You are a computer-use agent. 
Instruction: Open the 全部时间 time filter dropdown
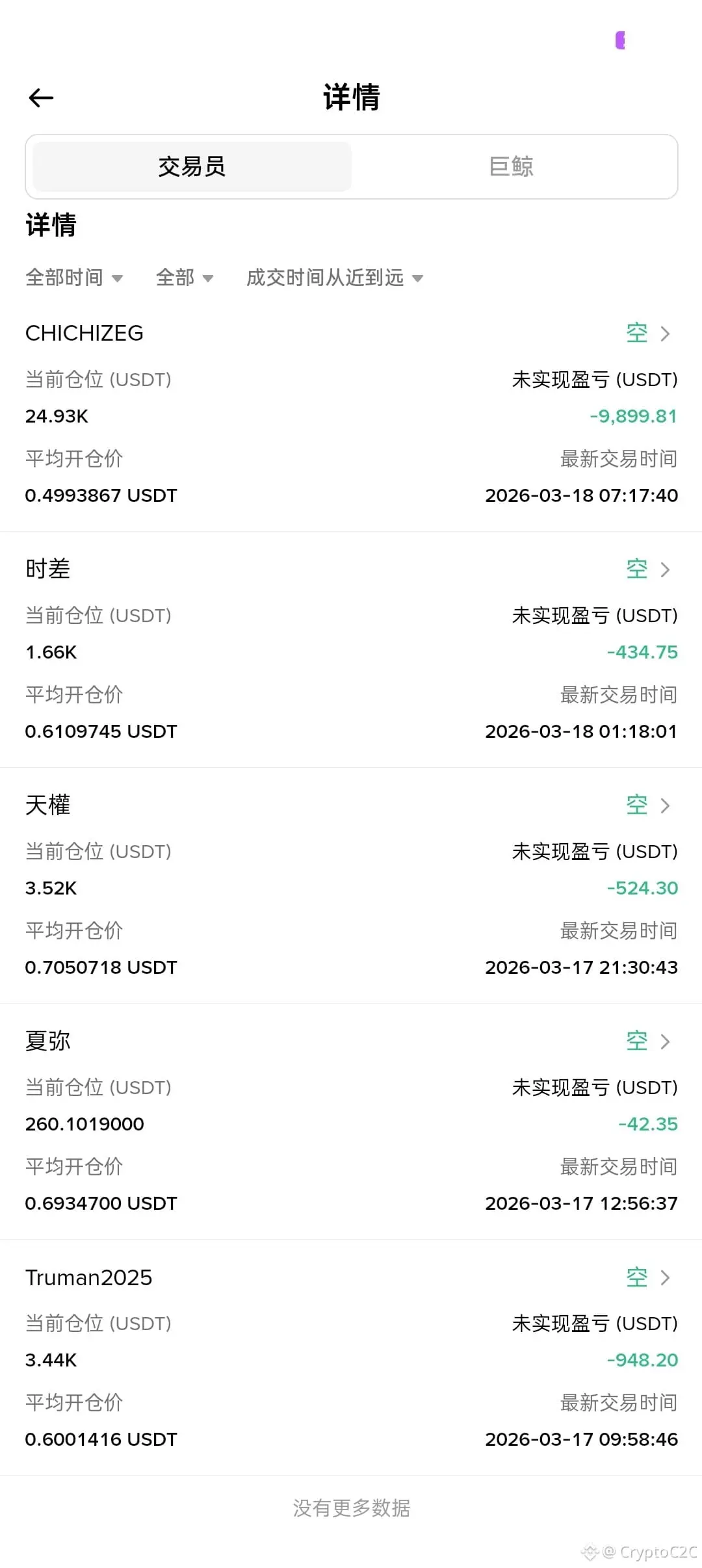coord(74,278)
